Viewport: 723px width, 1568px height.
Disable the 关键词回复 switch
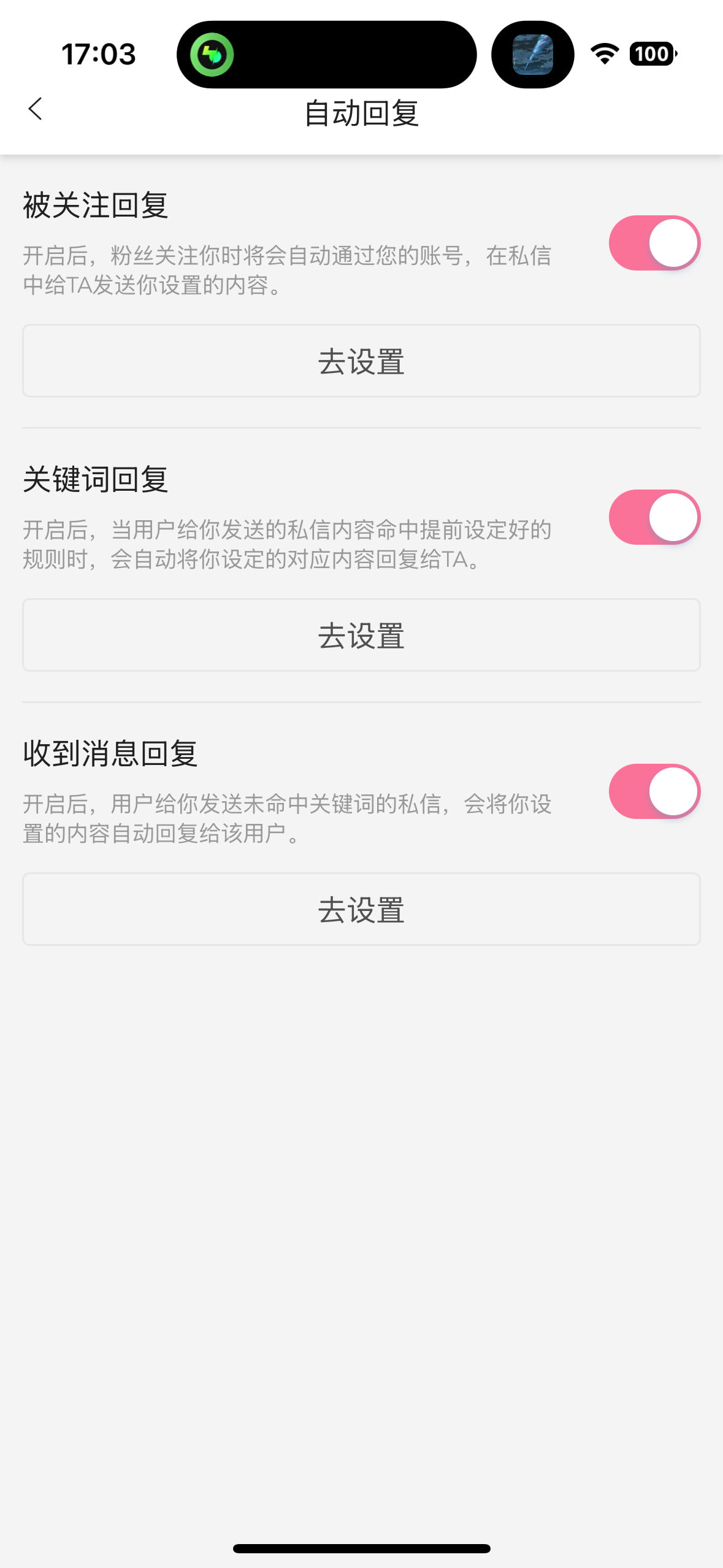click(x=654, y=517)
